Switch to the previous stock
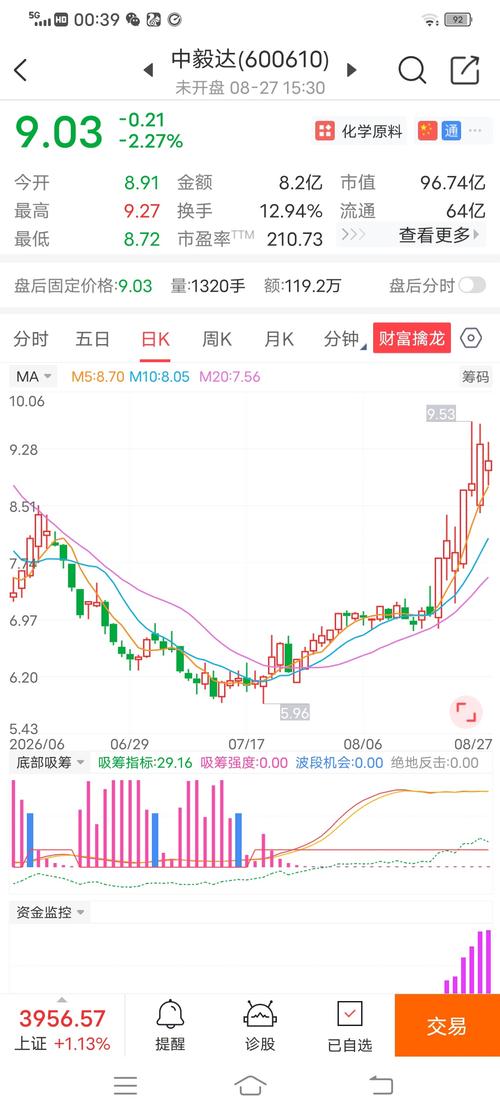Screen dimensions: 500x1115 (149, 70)
